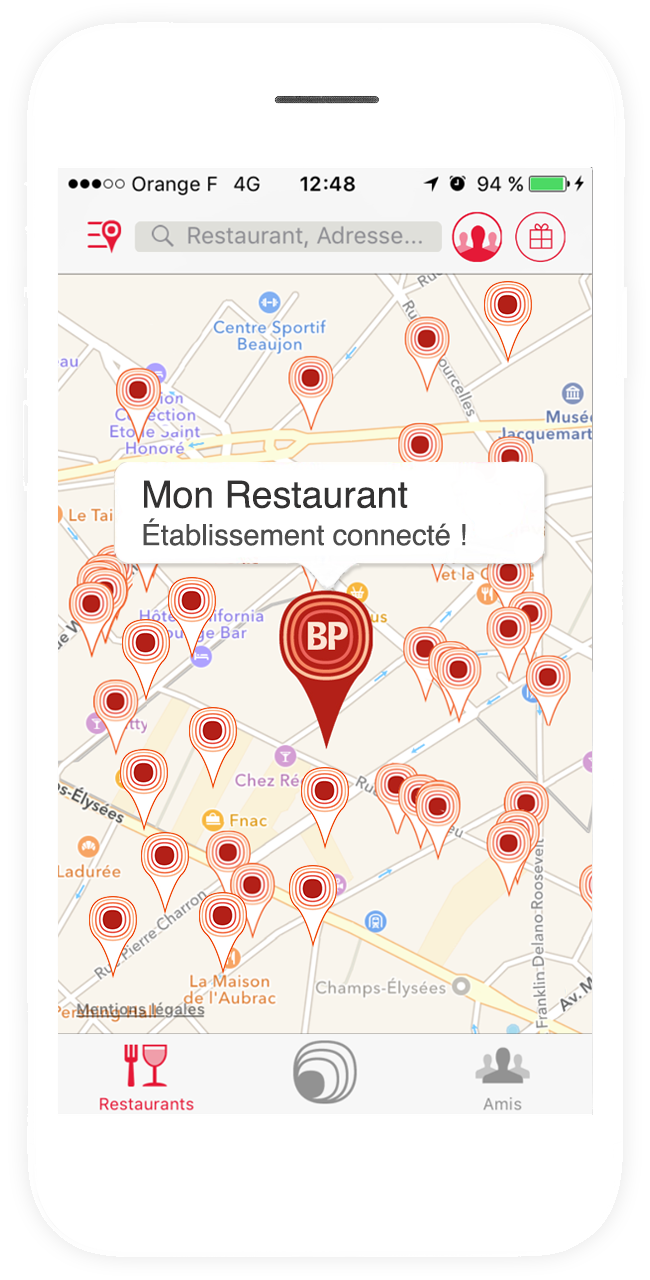Switch to the Restaurants tab

point(146,1078)
